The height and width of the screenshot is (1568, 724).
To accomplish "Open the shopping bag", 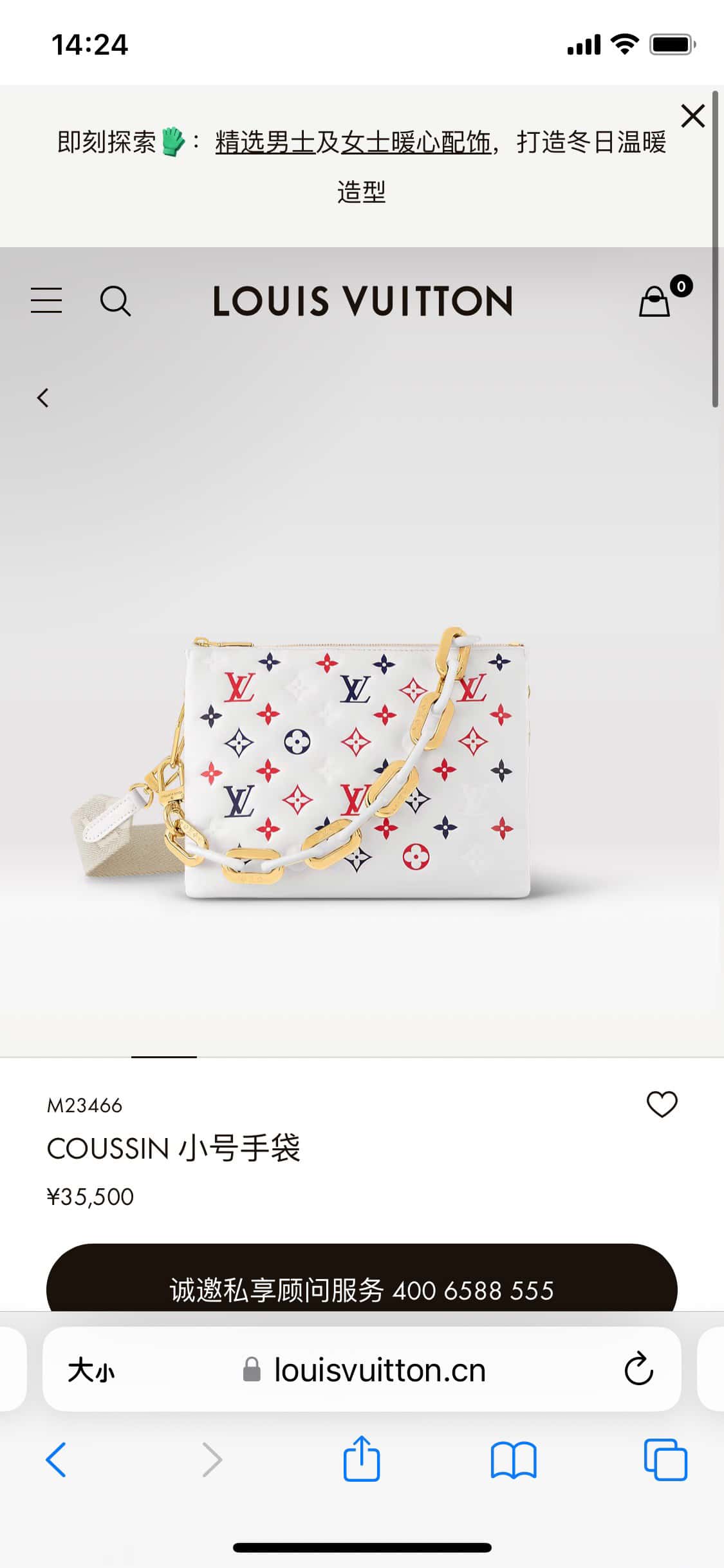I will (x=655, y=301).
